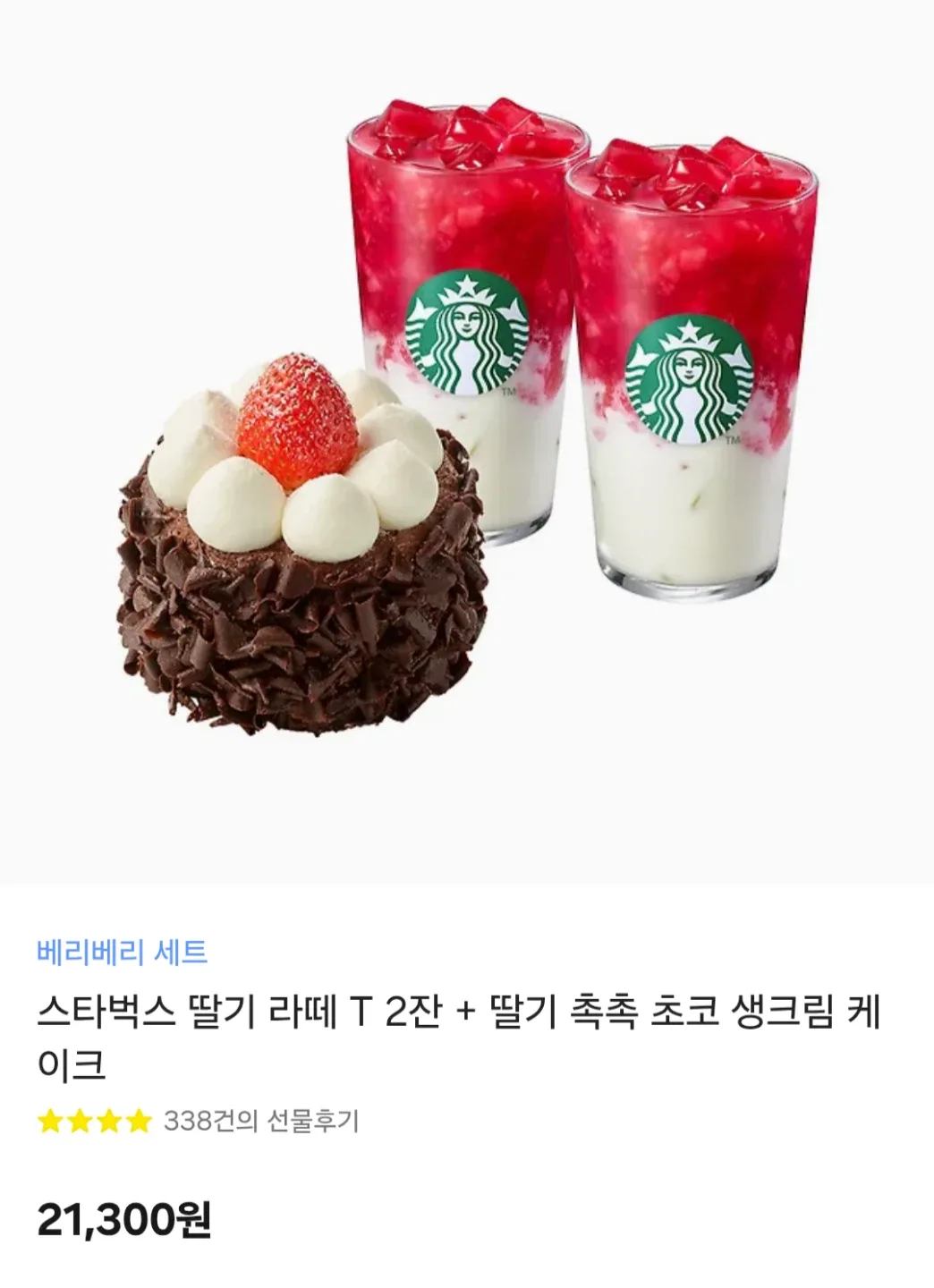Open the 베리베리 세트 brand link

122,951
